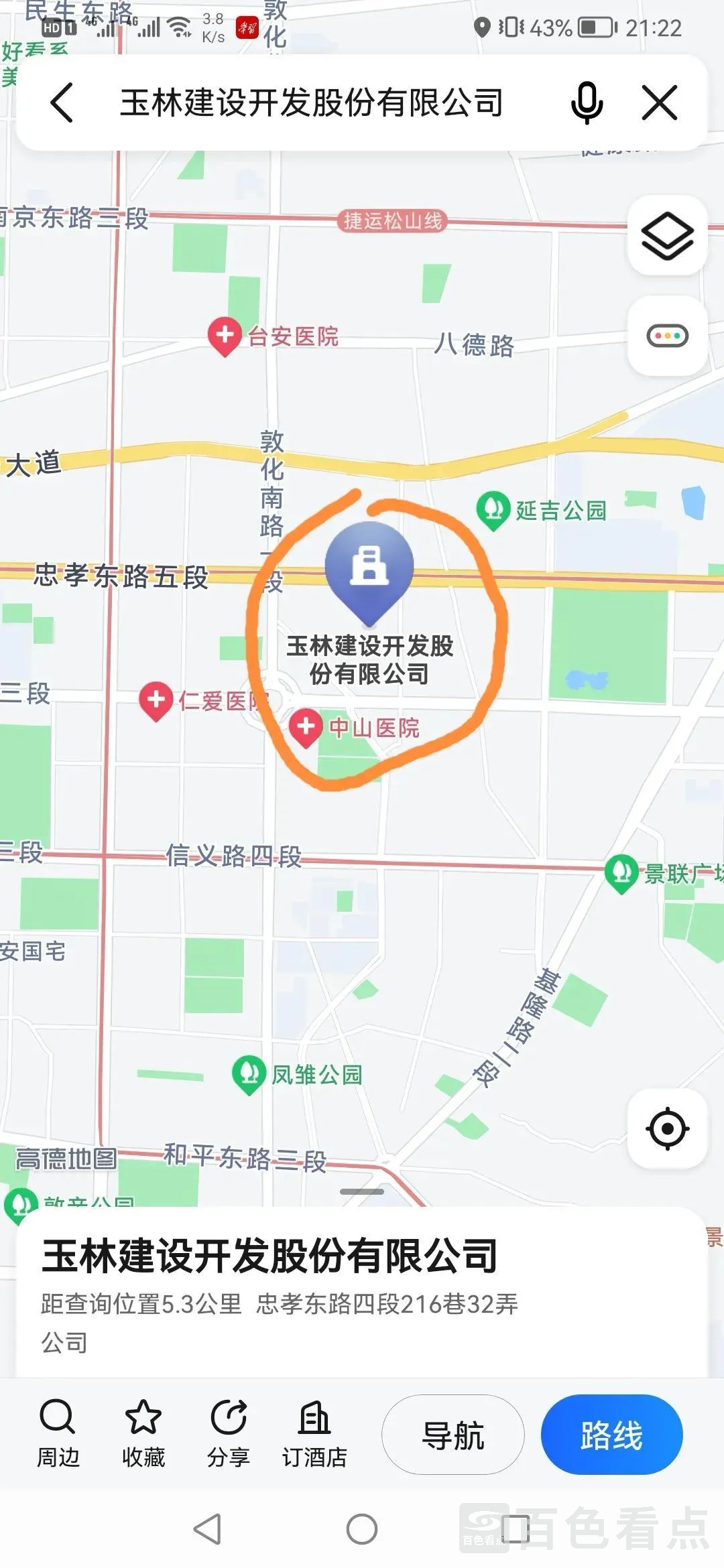Clear the search query
The image size is (724, 1568).
tap(660, 103)
